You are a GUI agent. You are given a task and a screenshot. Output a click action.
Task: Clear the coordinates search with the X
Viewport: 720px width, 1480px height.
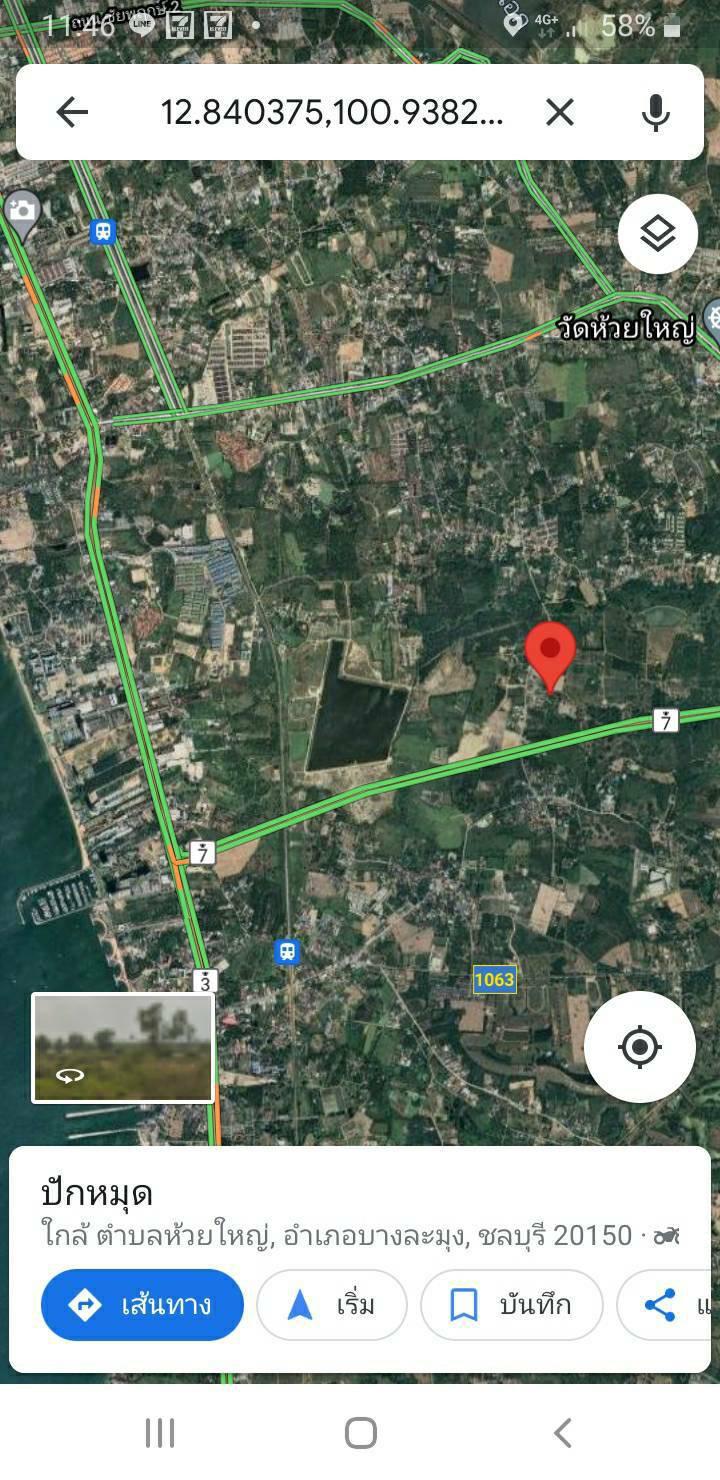560,112
